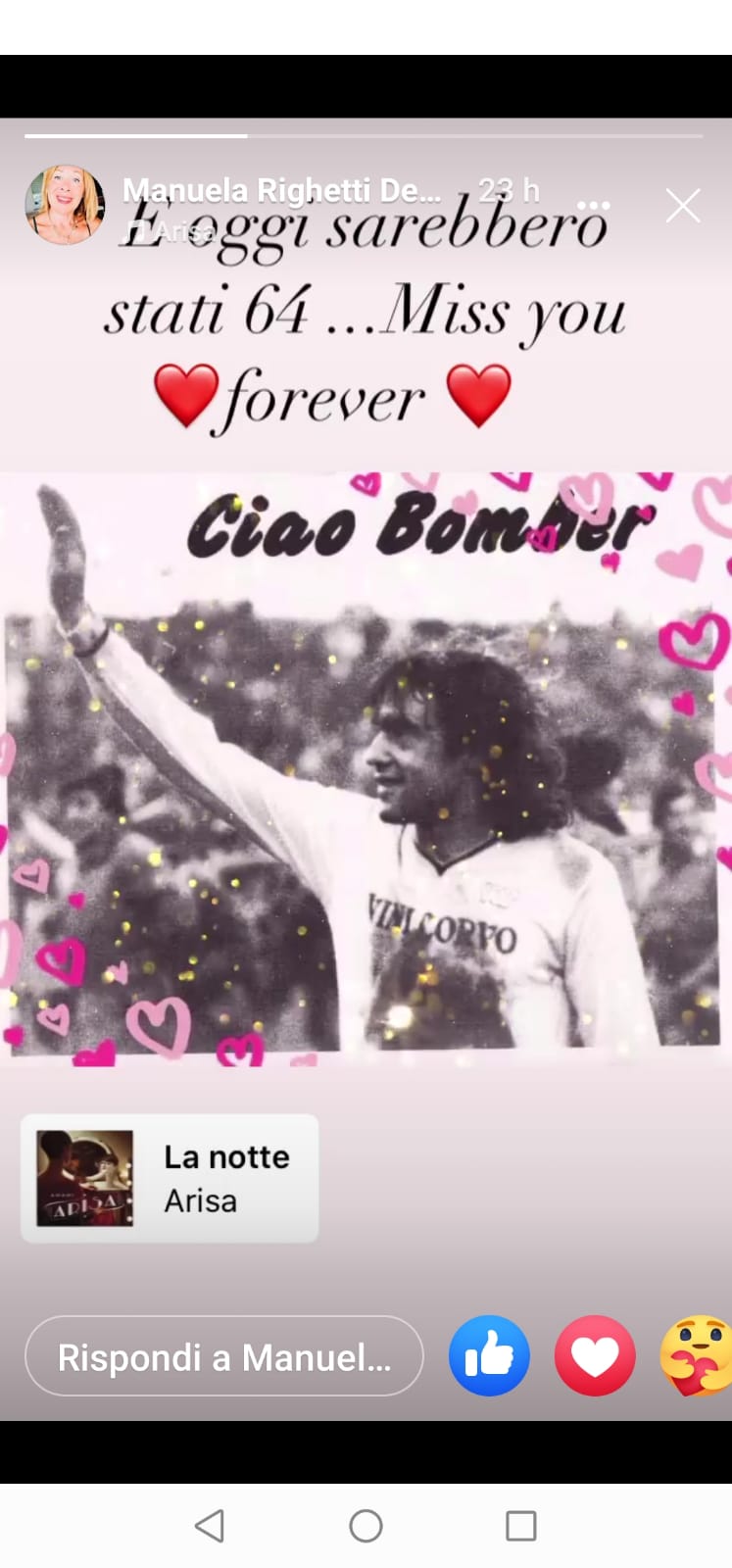
Task: Open the story's three-dot options menu
Action: coord(594,206)
